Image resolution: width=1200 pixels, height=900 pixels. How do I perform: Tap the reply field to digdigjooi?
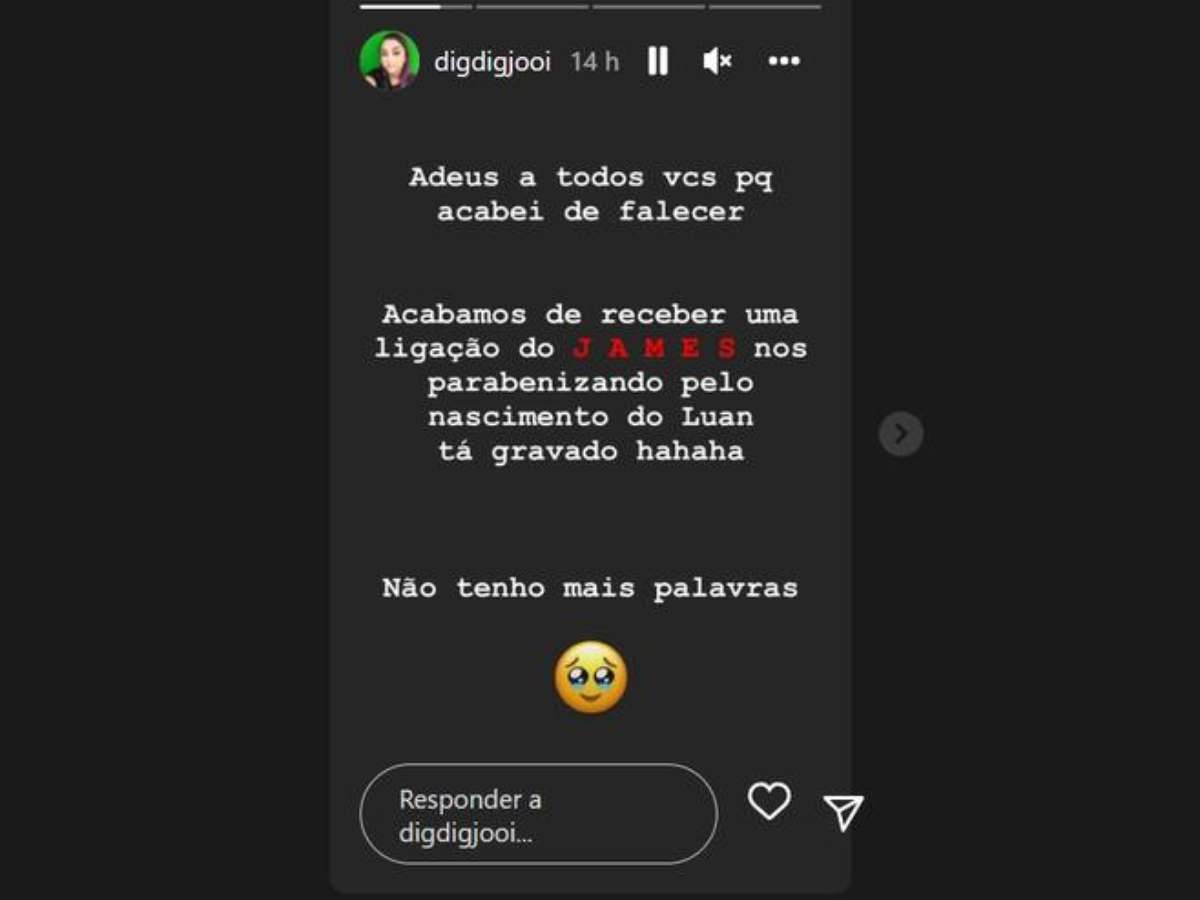point(538,814)
